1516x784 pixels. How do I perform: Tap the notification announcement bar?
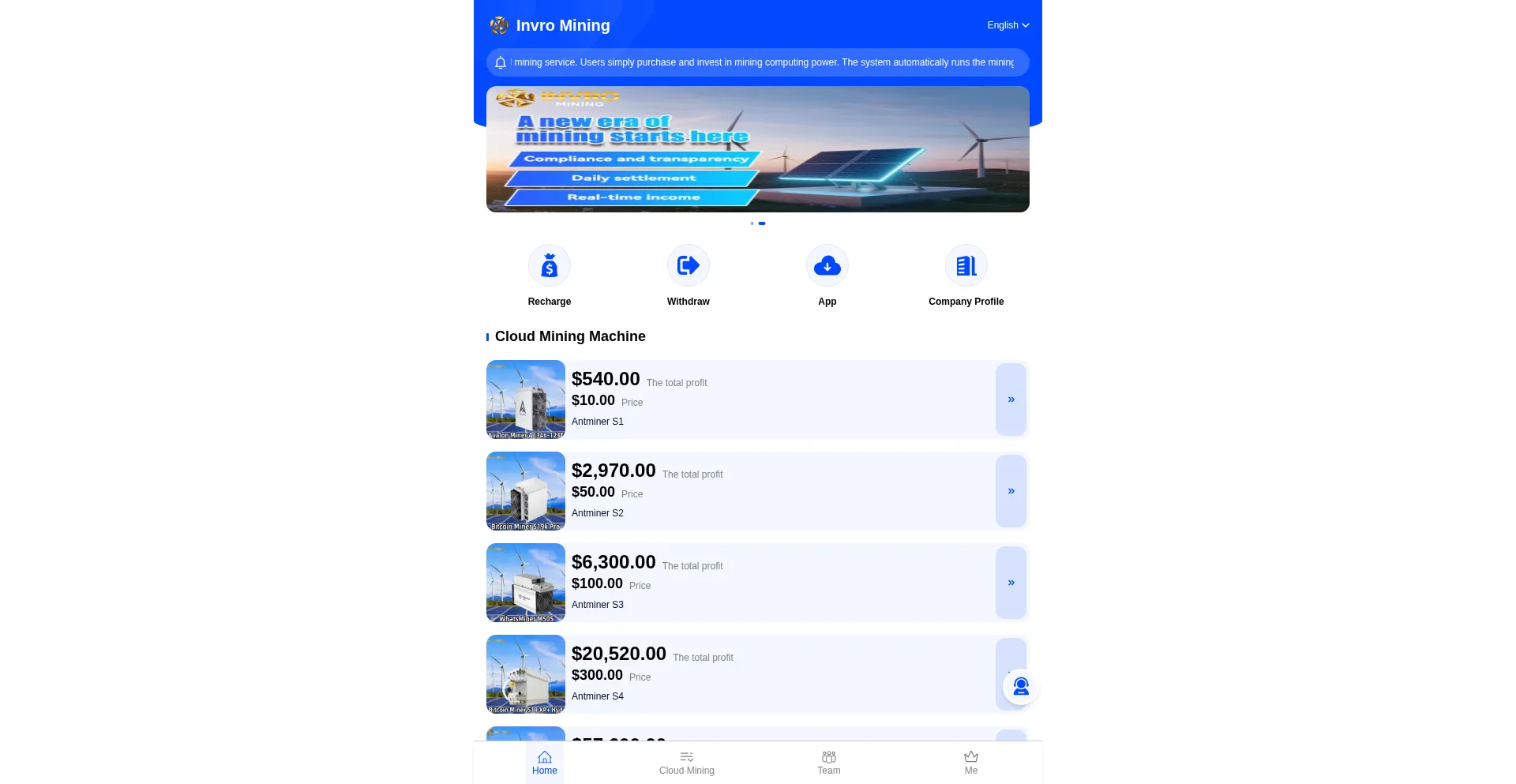tap(758, 62)
